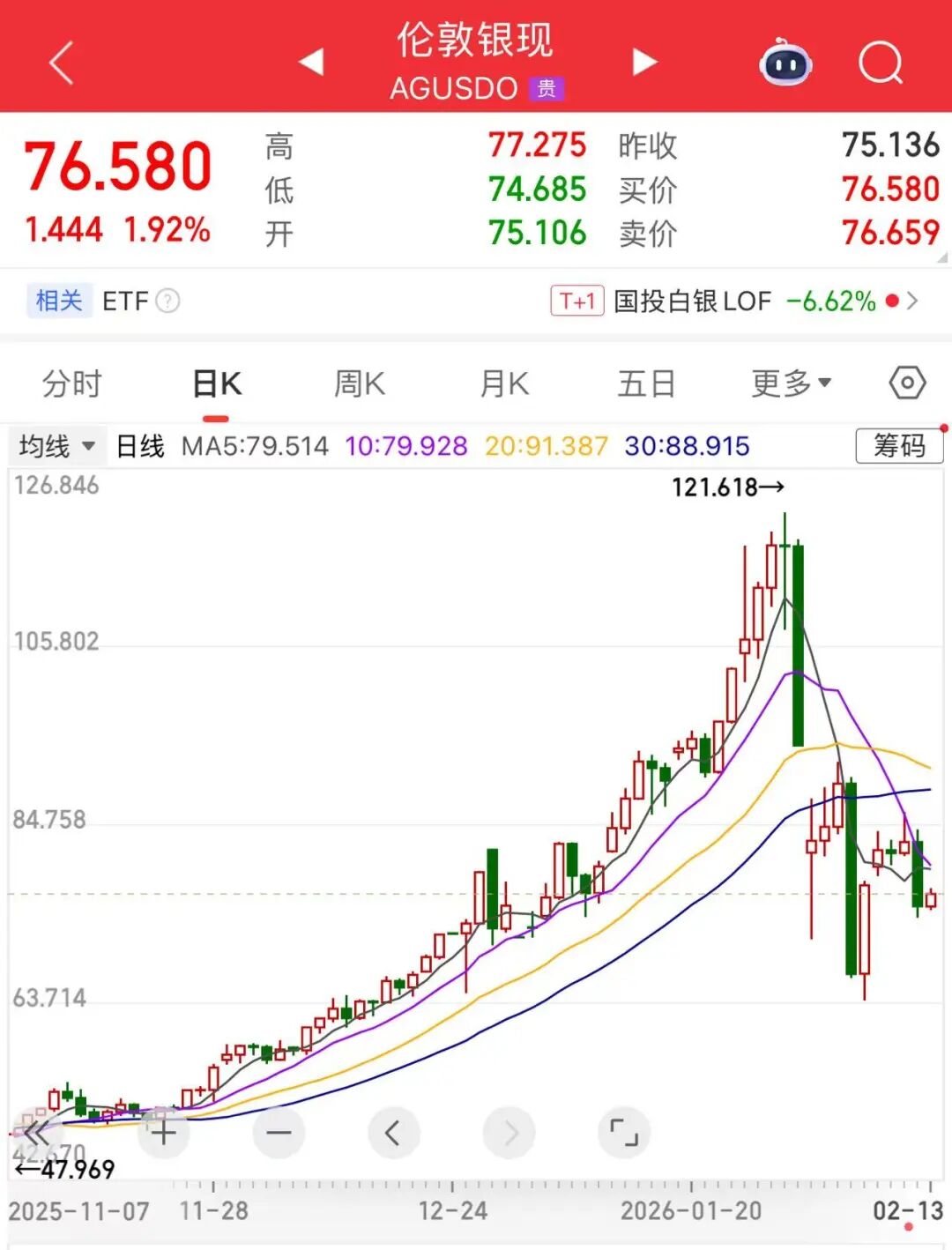
Task: Open search with the magnifier icon
Action: (881, 63)
